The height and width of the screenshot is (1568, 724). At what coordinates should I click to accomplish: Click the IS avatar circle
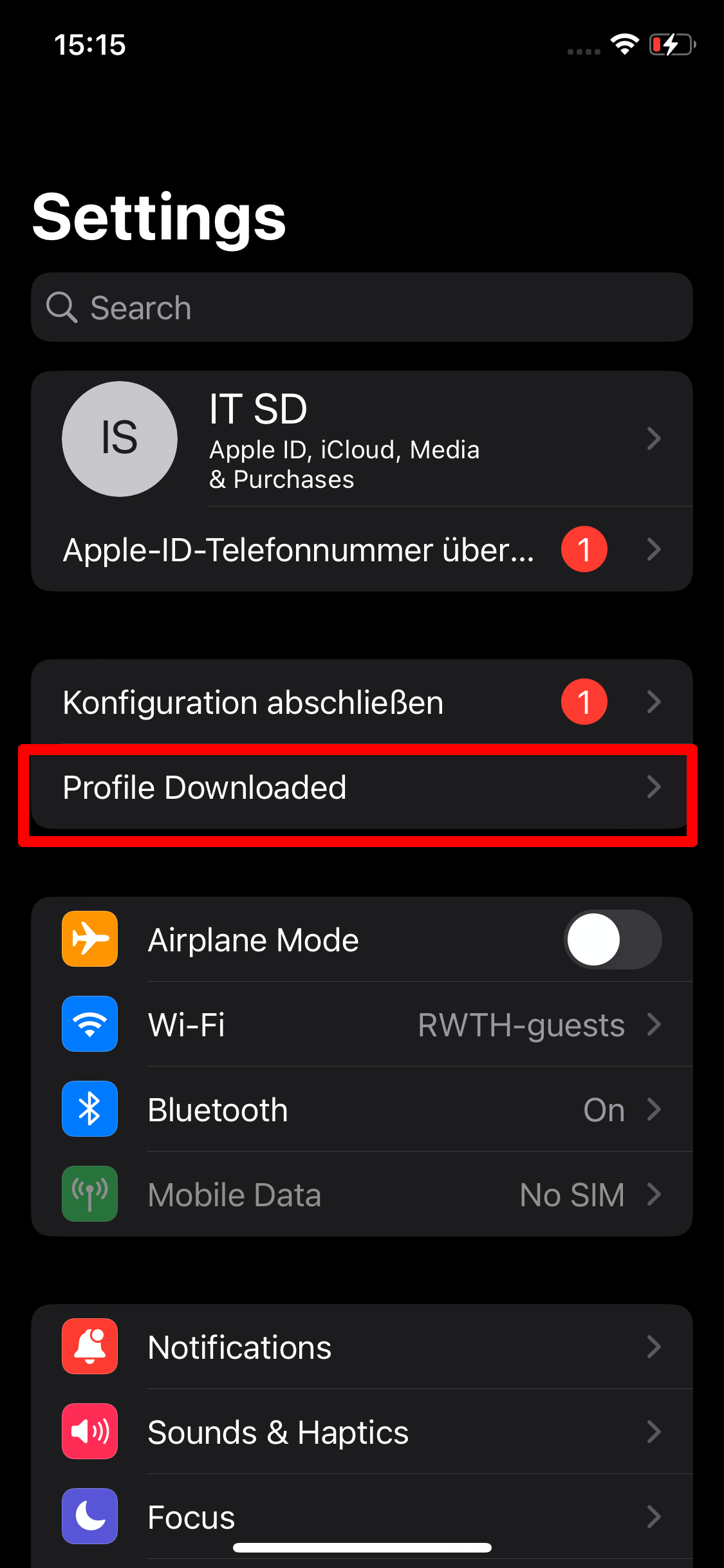coord(119,438)
